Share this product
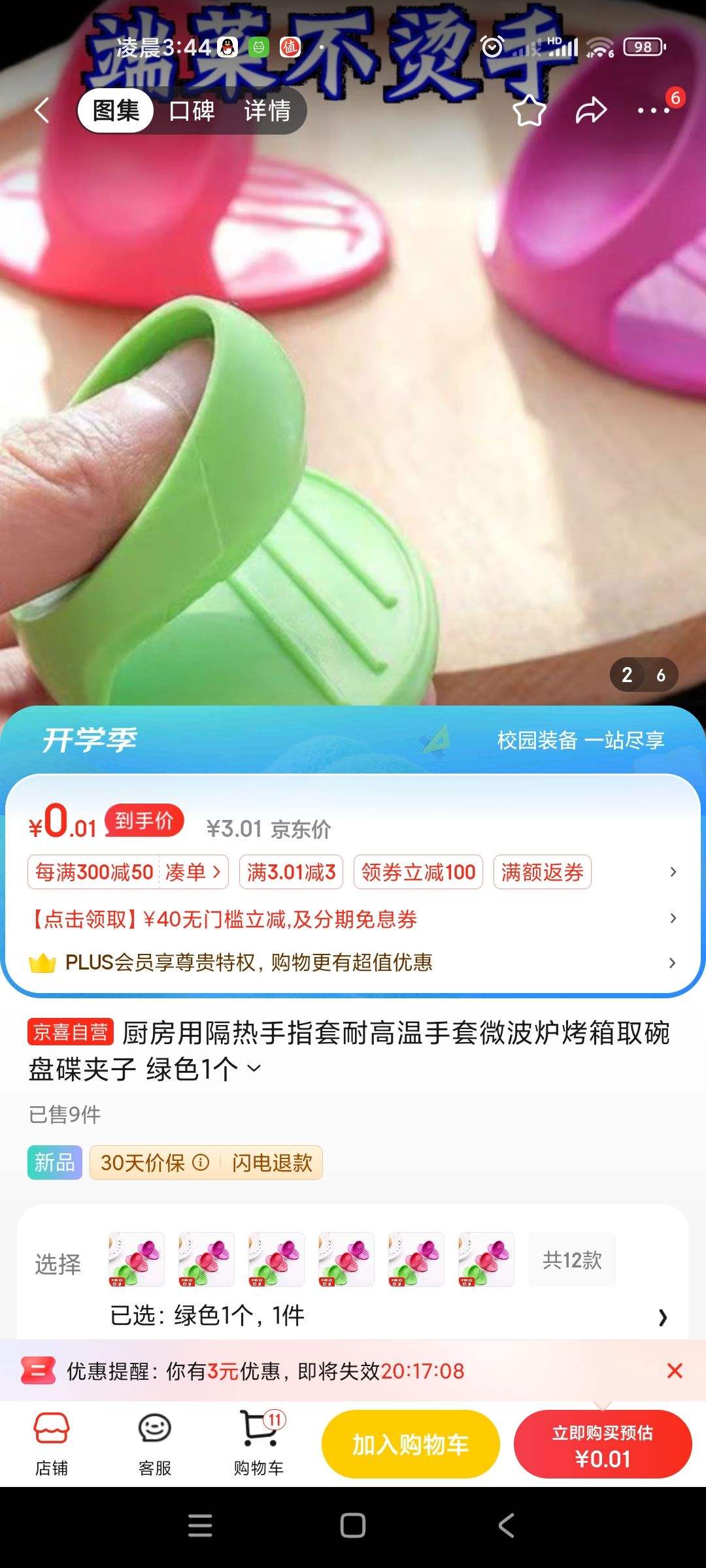 click(591, 110)
